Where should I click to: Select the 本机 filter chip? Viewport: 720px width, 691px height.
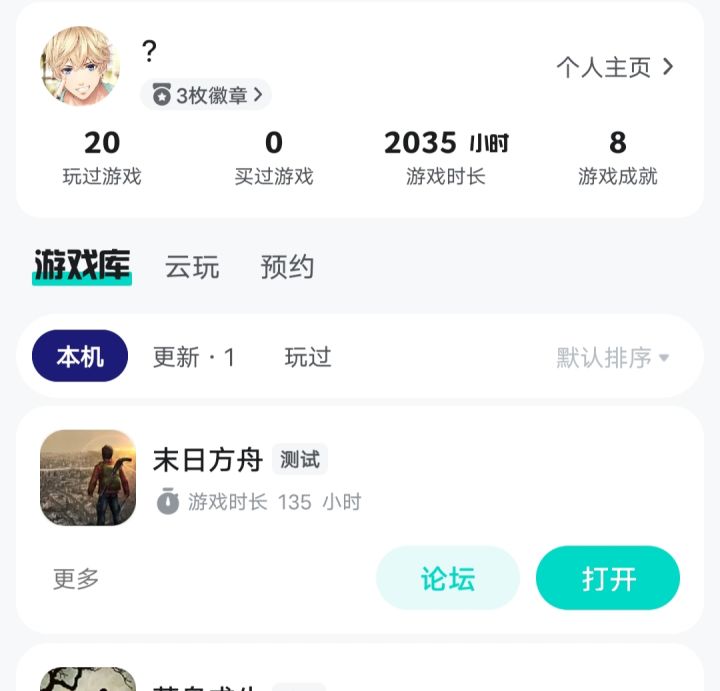pos(80,357)
